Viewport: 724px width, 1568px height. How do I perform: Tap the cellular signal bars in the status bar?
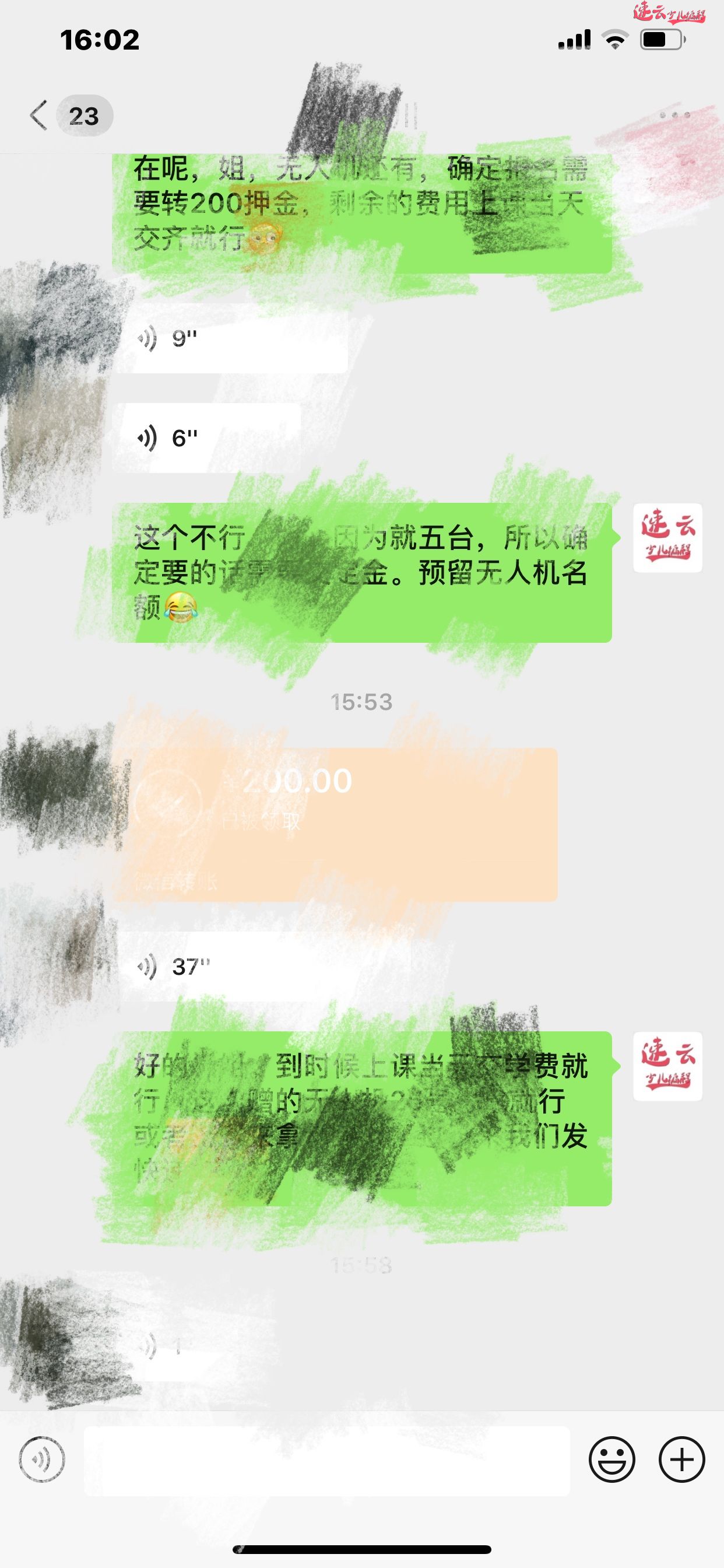(574, 38)
